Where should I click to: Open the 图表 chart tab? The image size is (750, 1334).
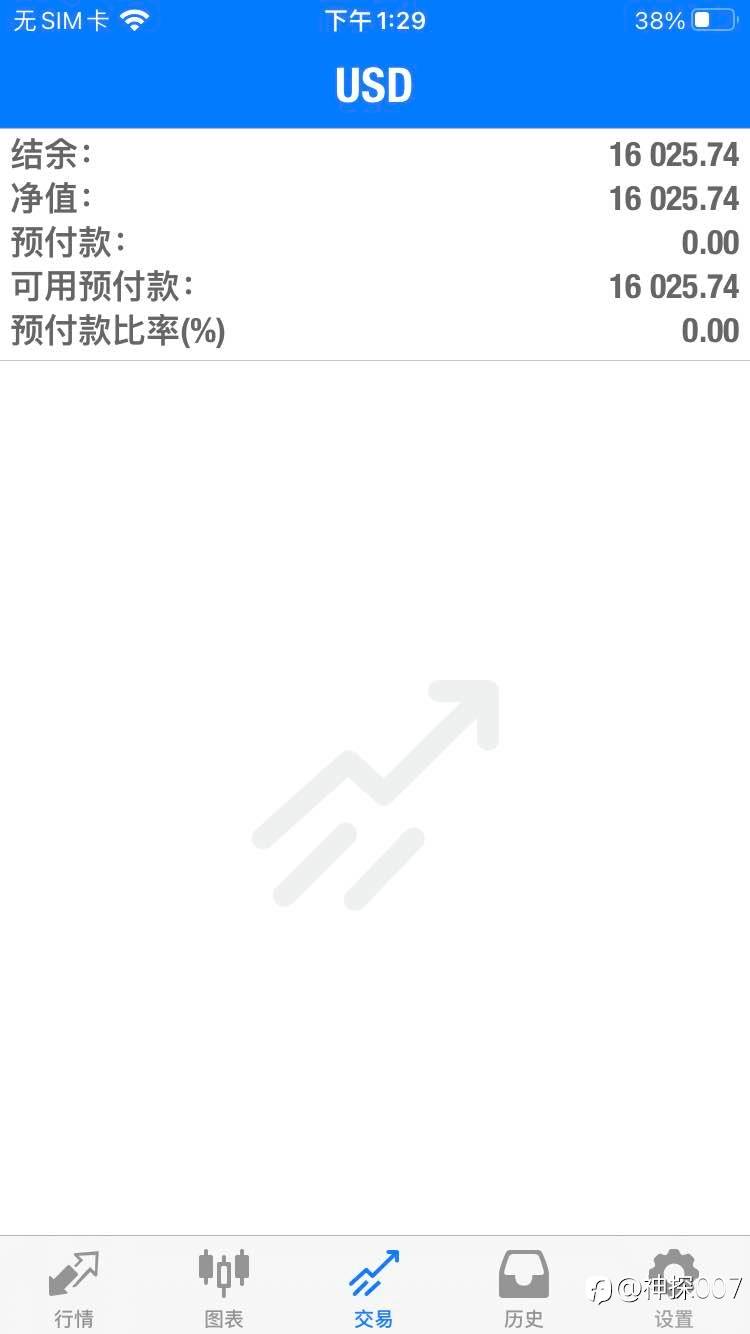pyautogui.click(x=224, y=1287)
